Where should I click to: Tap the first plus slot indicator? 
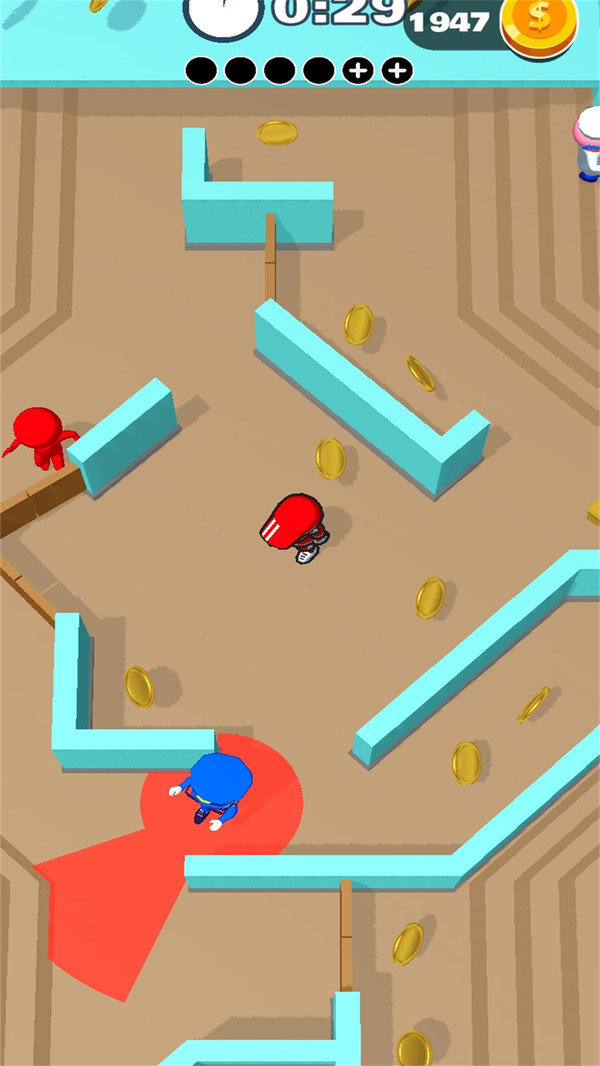tap(358, 71)
